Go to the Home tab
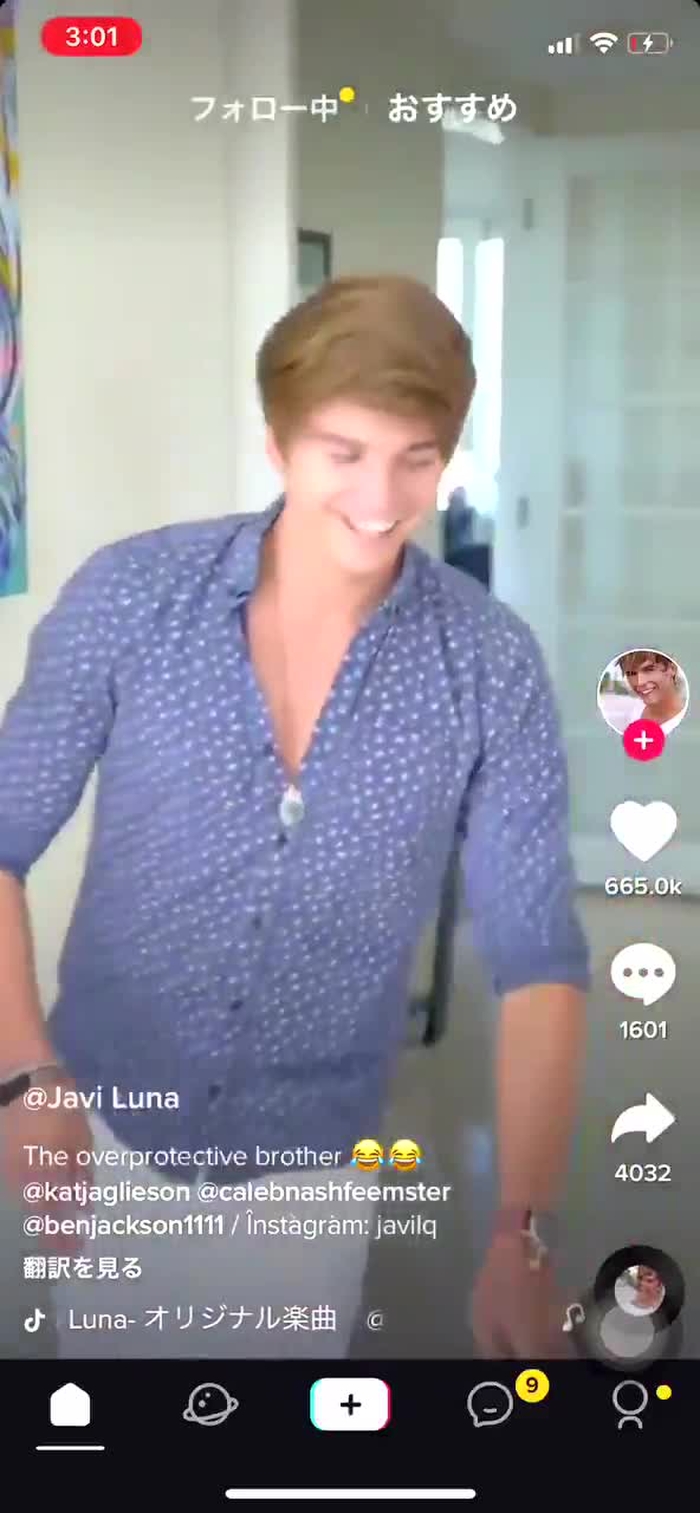The image size is (700, 1513). (x=70, y=1406)
